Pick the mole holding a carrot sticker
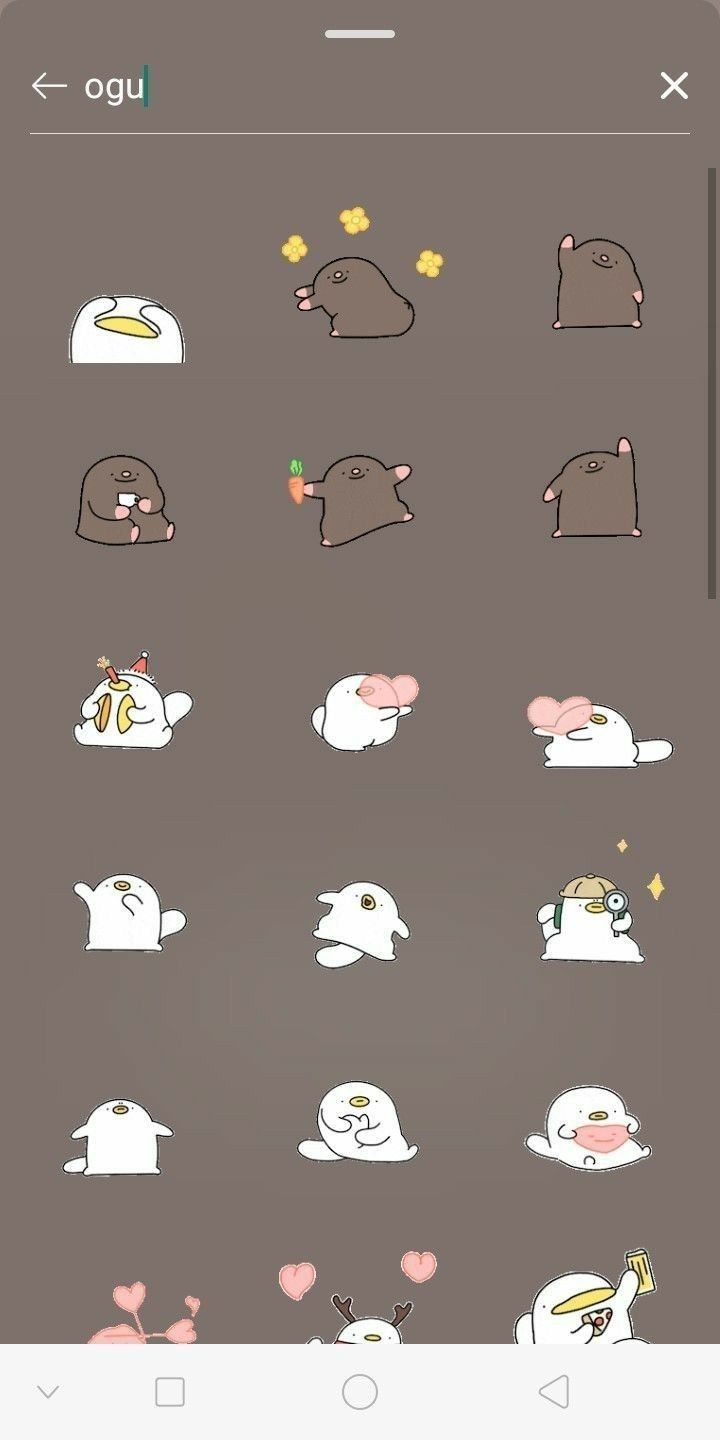Viewport: 720px width, 1440px height. 358,498
